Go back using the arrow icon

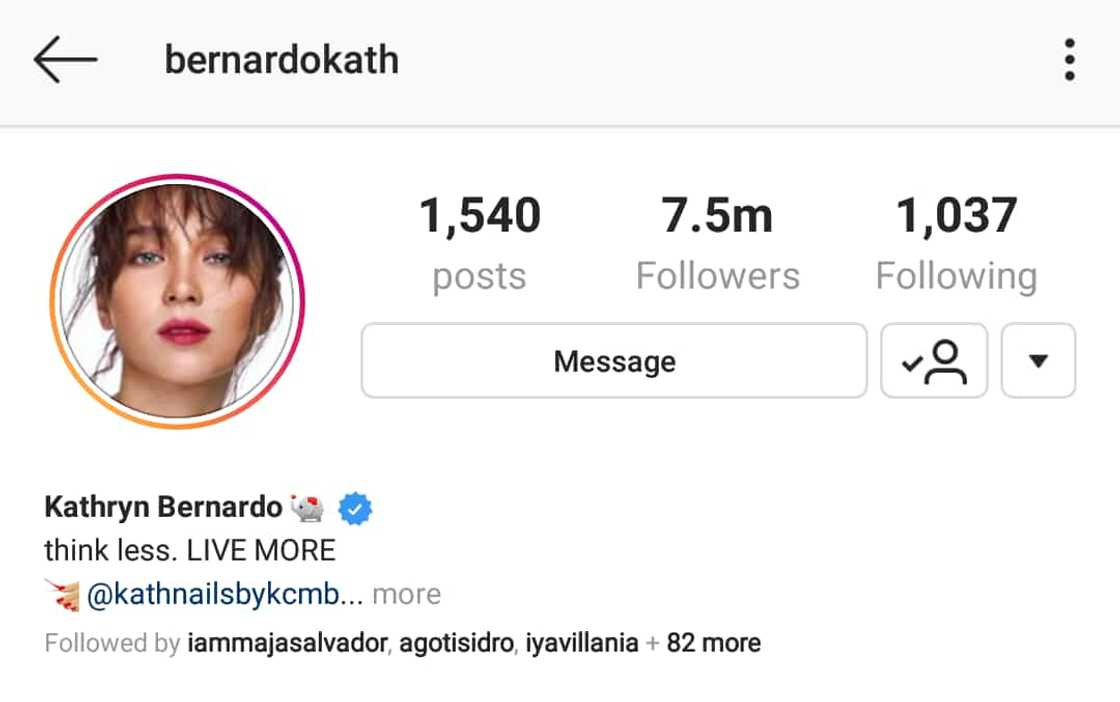click(x=65, y=60)
